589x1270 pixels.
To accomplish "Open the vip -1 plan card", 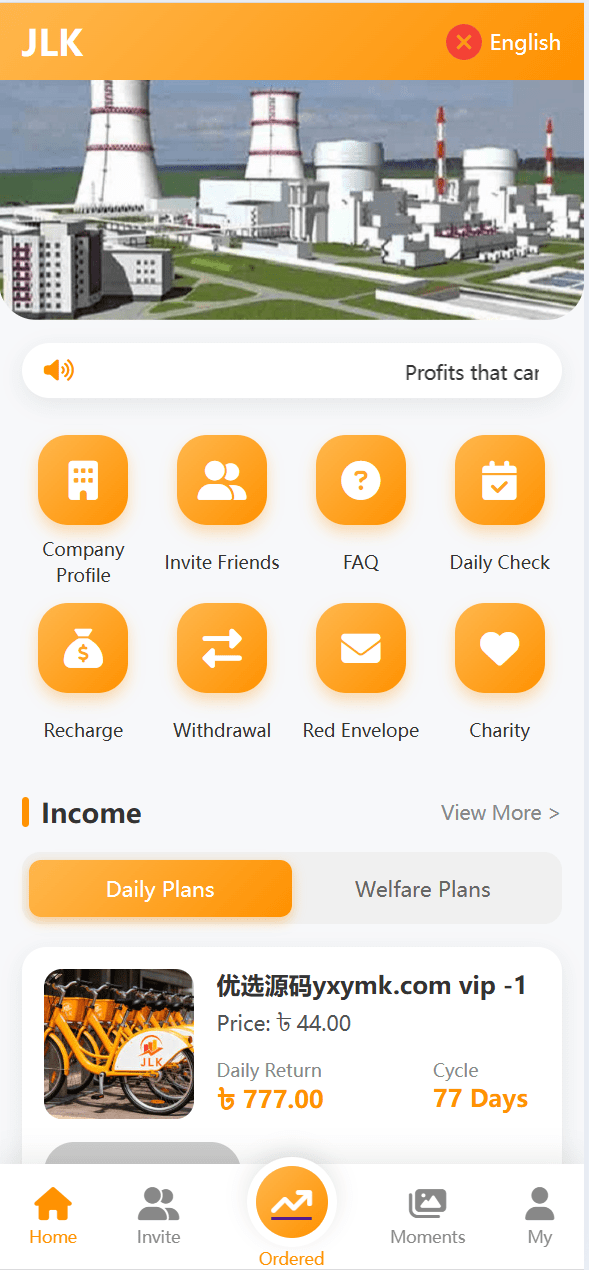I will click(x=292, y=1056).
